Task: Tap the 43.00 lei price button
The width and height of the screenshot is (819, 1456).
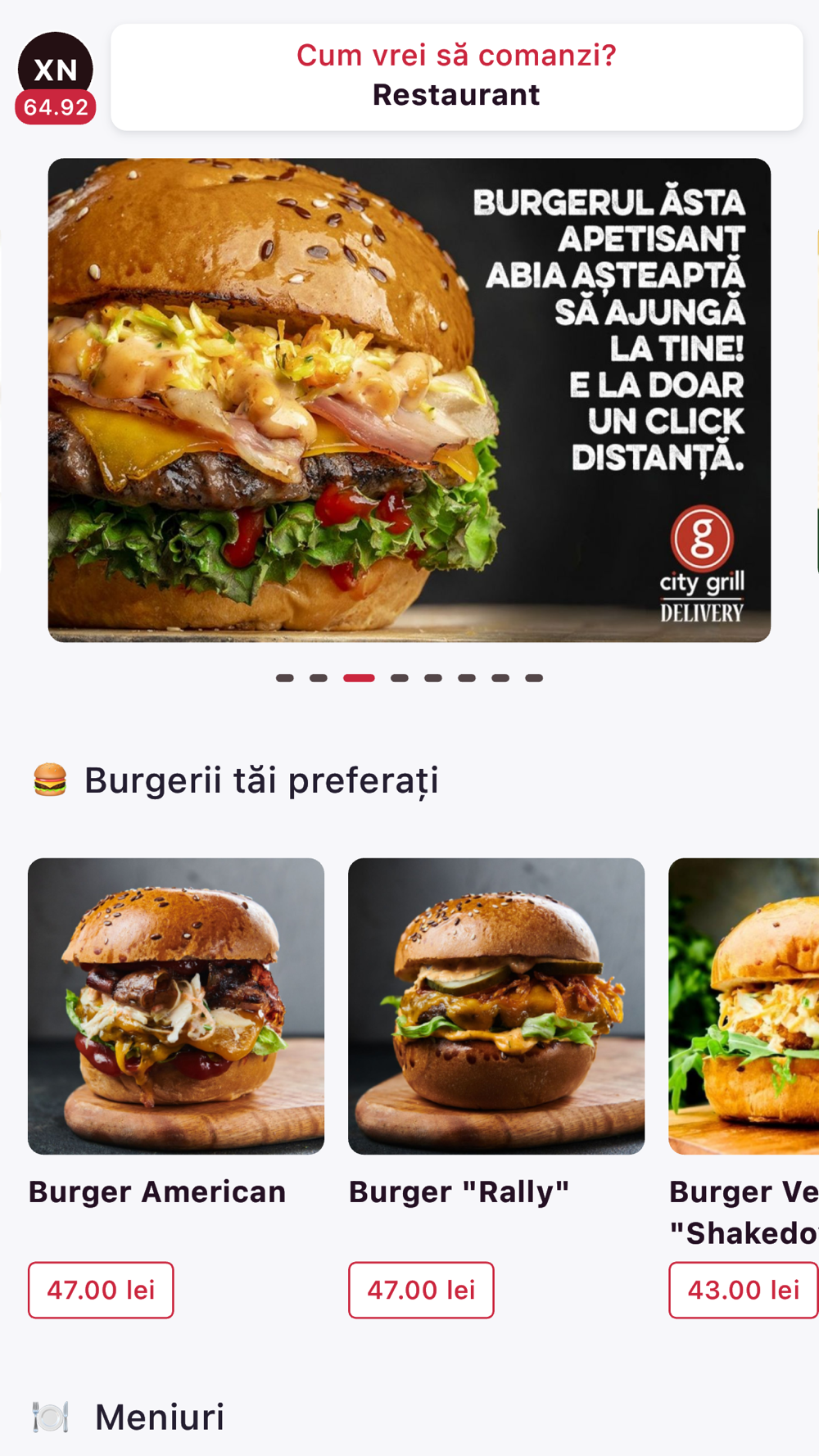Action: (x=743, y=1290)
